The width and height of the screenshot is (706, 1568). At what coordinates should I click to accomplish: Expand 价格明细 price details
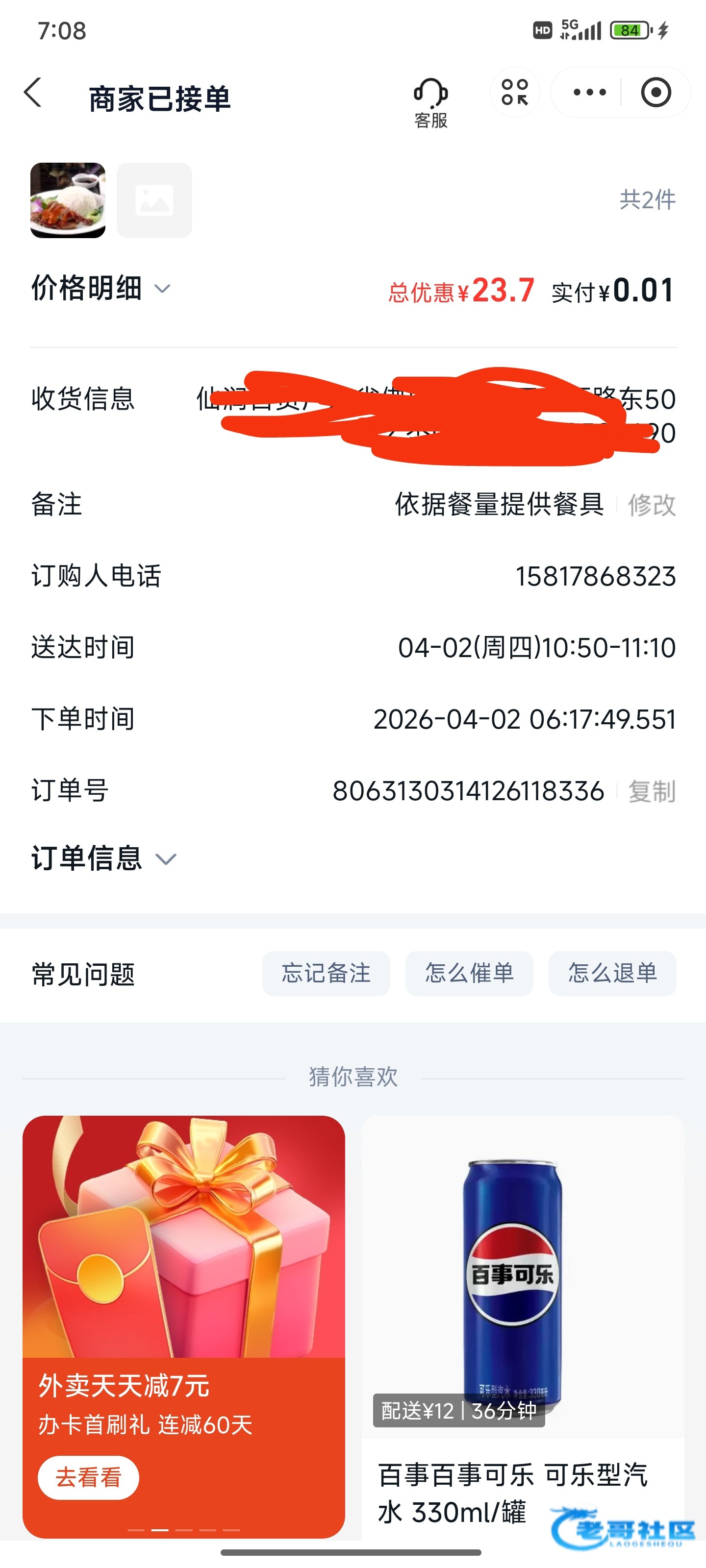(101, 289)
